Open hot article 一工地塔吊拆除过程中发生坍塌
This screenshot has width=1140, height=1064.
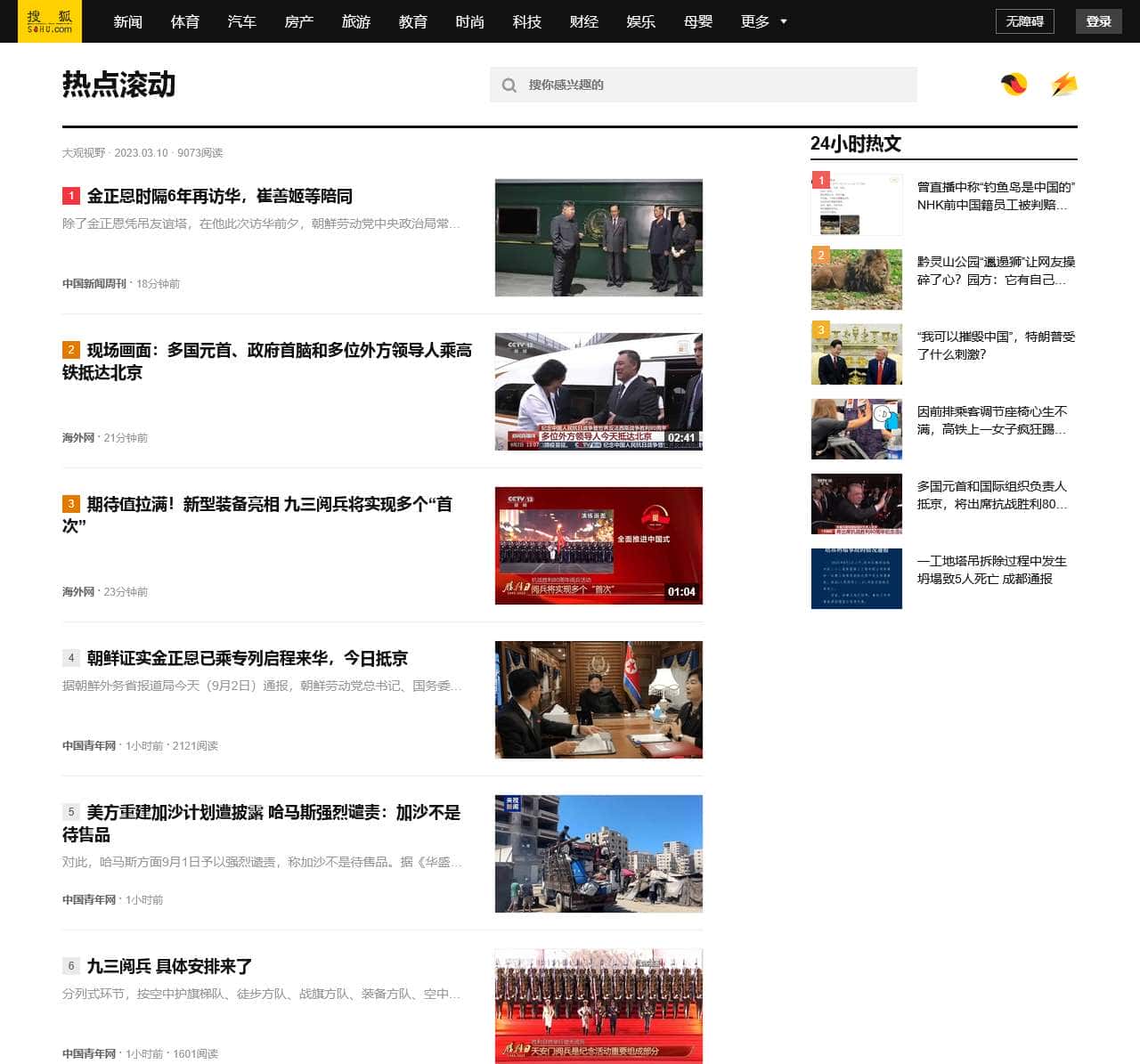pyautogui.click(x=991, y=570)
